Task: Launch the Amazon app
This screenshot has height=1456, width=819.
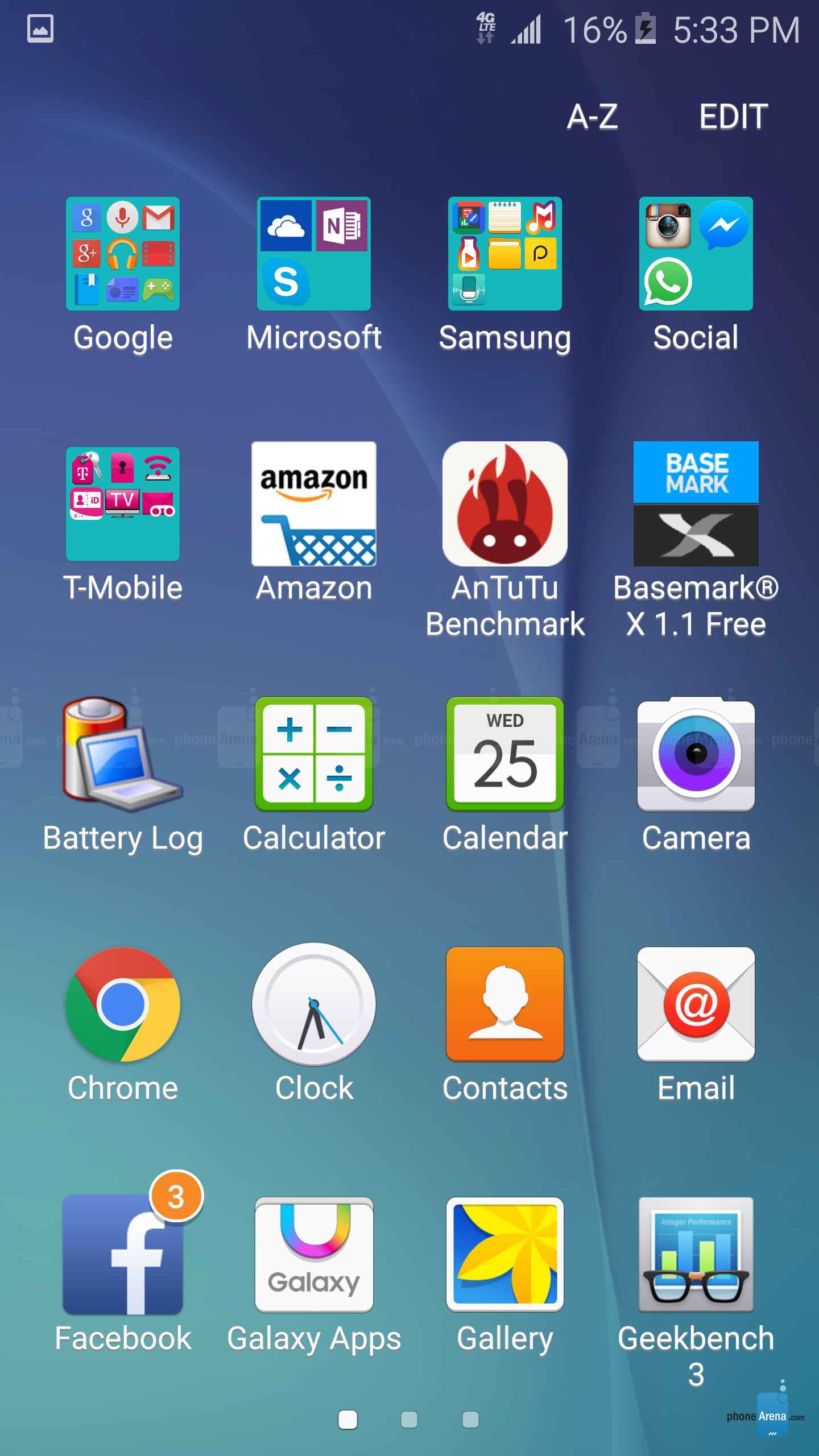Action: coord(314,504)
